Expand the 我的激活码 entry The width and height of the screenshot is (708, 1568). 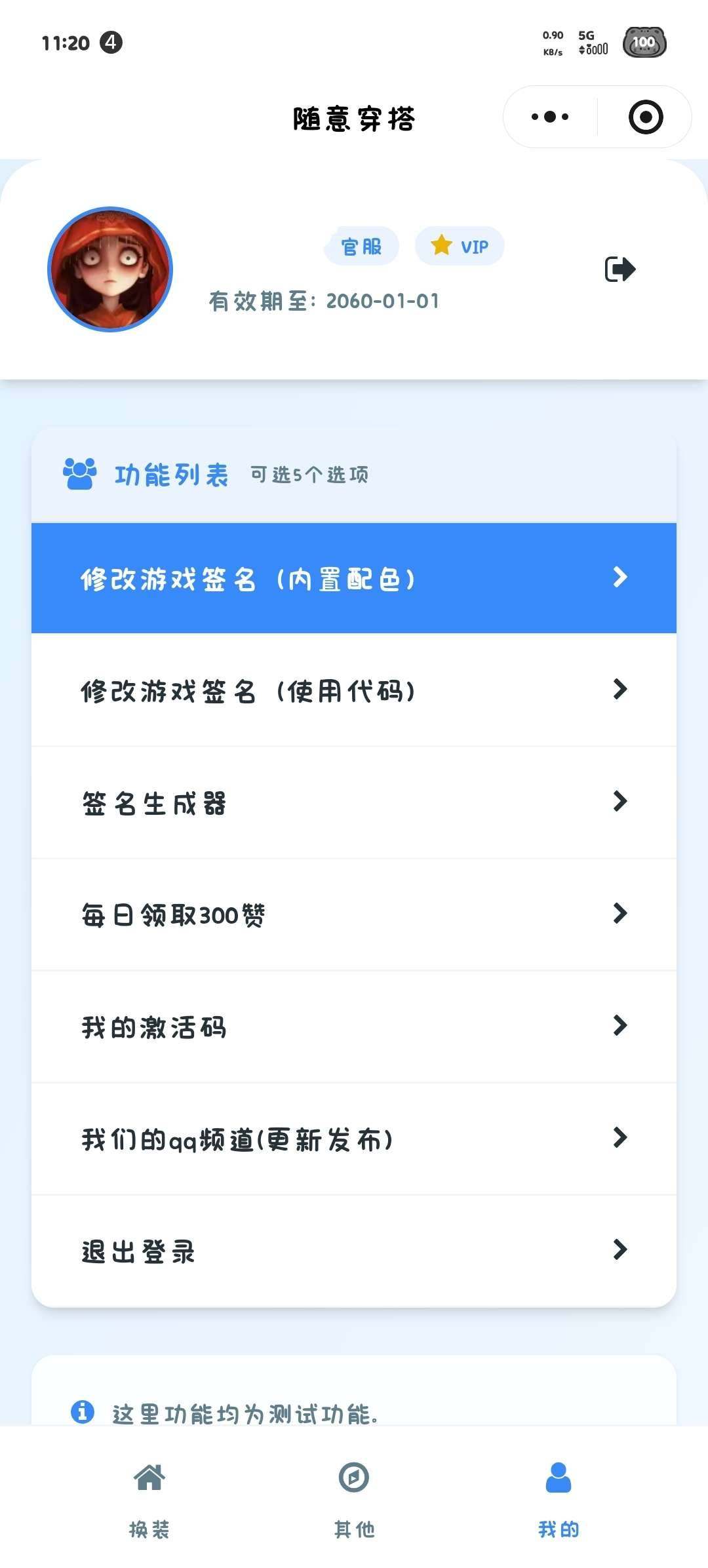[354, 1027]
